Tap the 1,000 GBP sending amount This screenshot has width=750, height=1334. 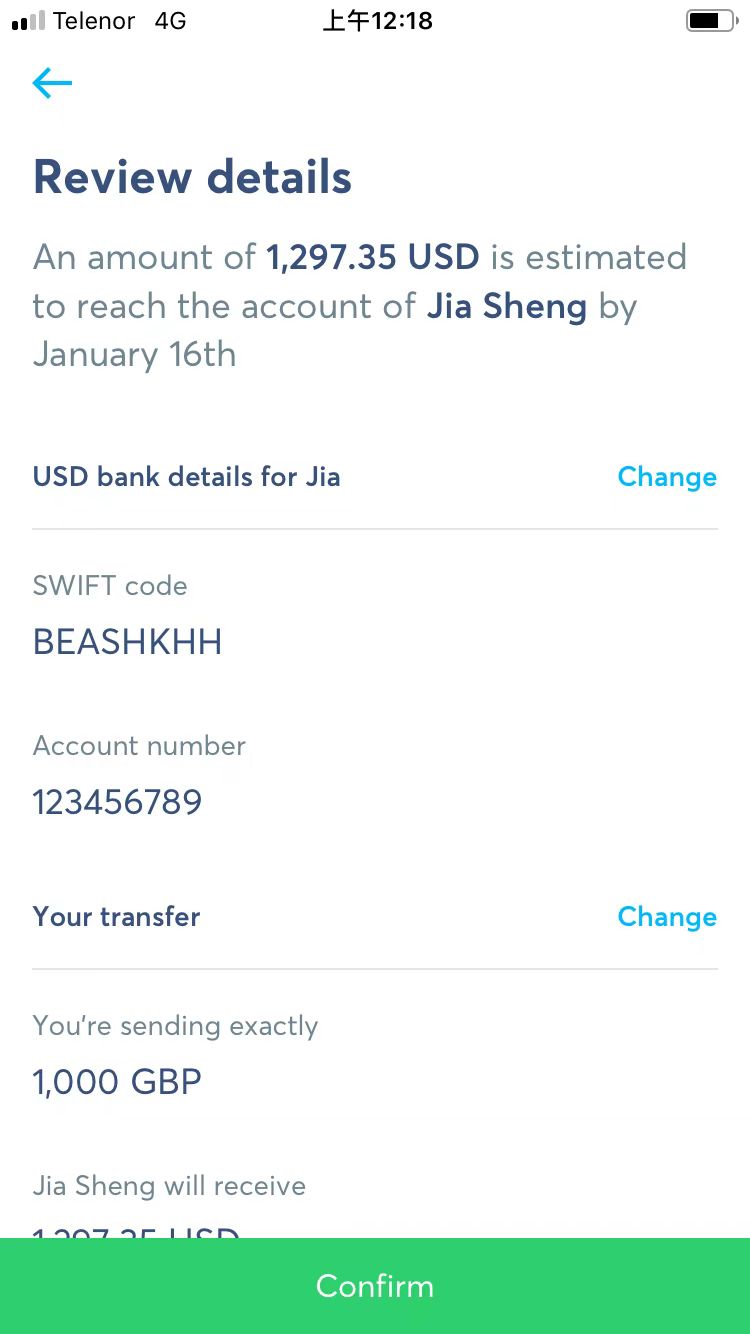[117, 1081]
